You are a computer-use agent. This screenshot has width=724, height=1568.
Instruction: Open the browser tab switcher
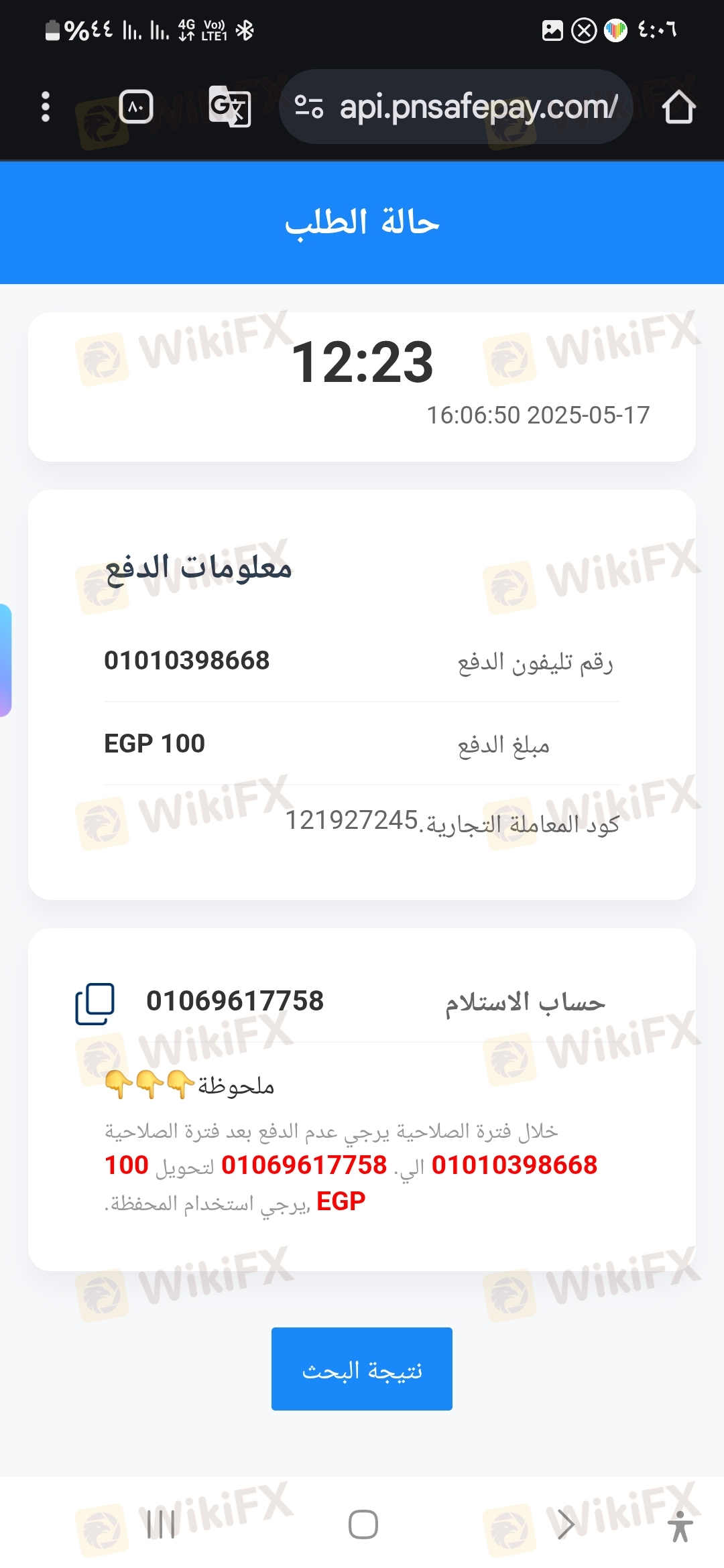[136, 107]
